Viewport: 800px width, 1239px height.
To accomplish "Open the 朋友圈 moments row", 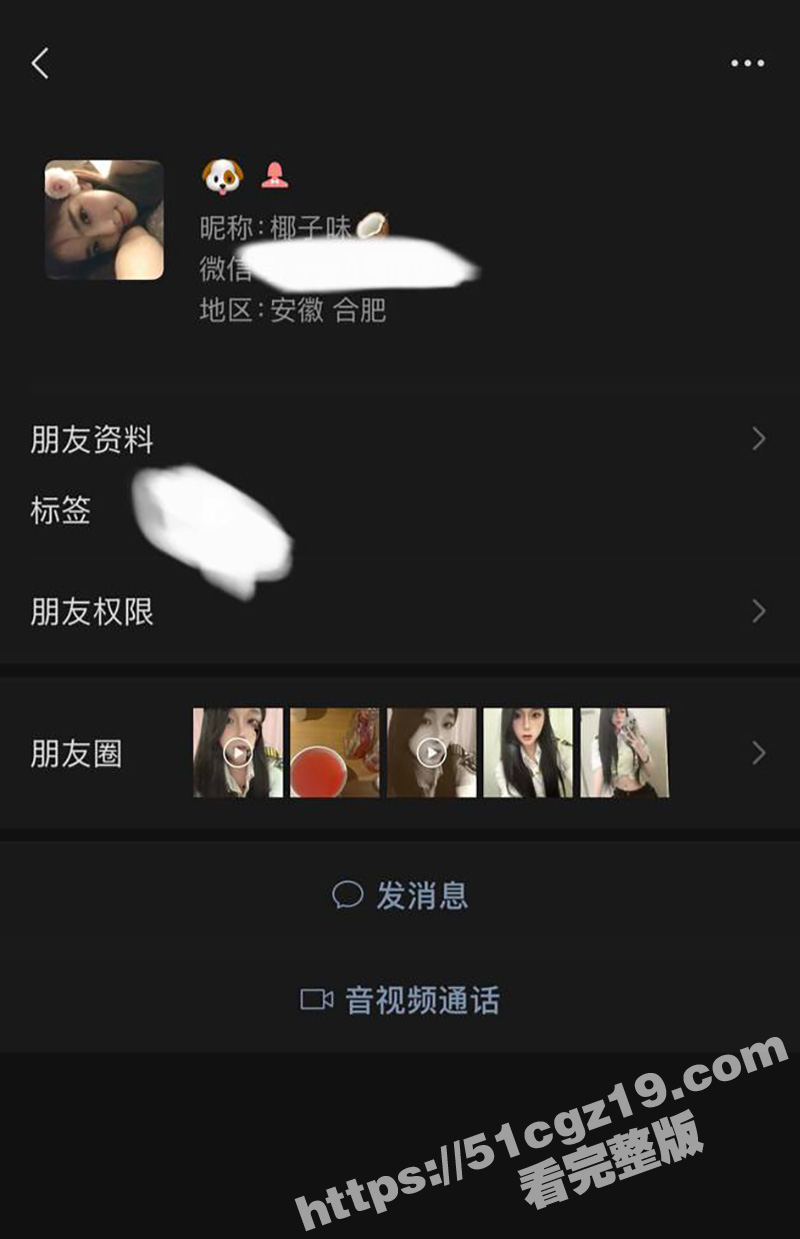I will coord(400,753).
